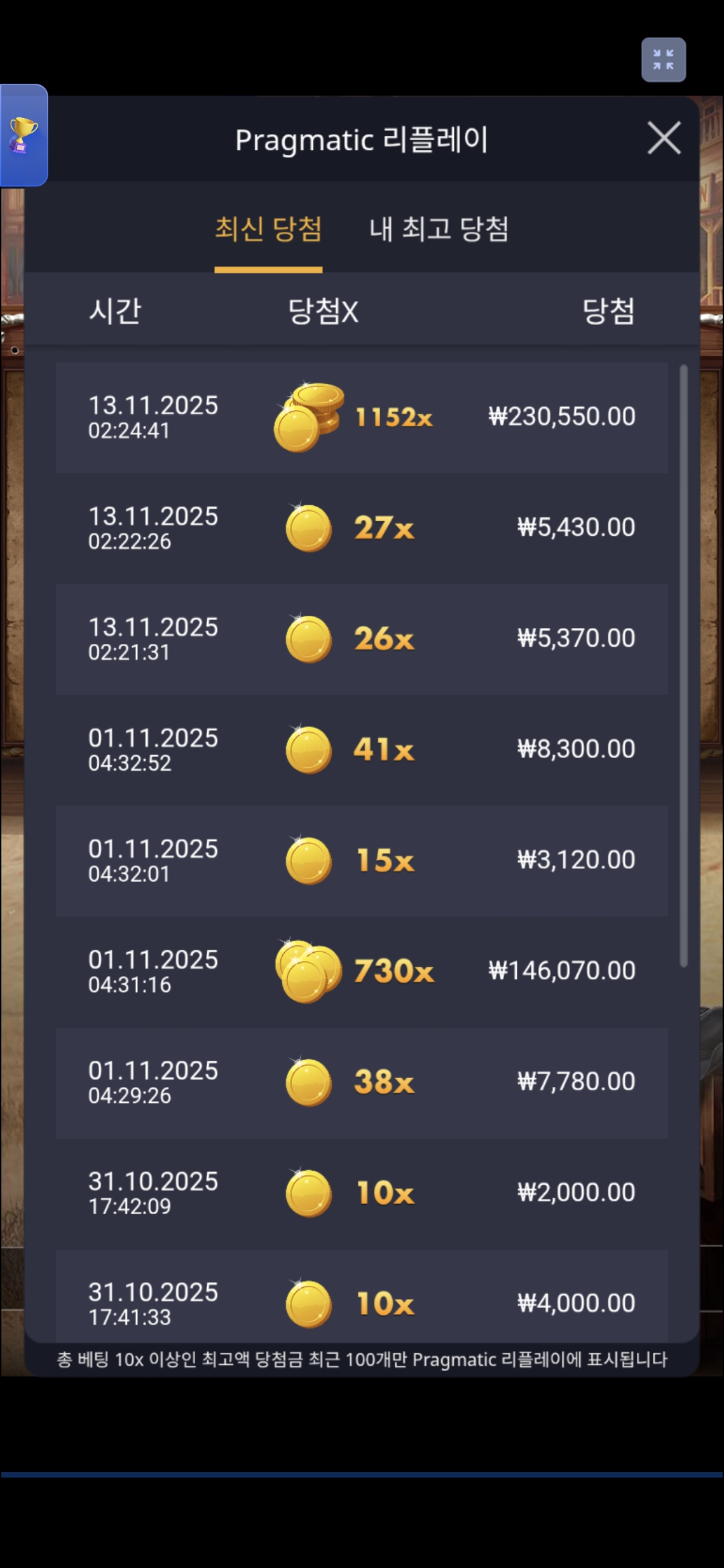View the 26x replay from 02:21:31
The image size is (724, 1568).
tap(362, 639)
